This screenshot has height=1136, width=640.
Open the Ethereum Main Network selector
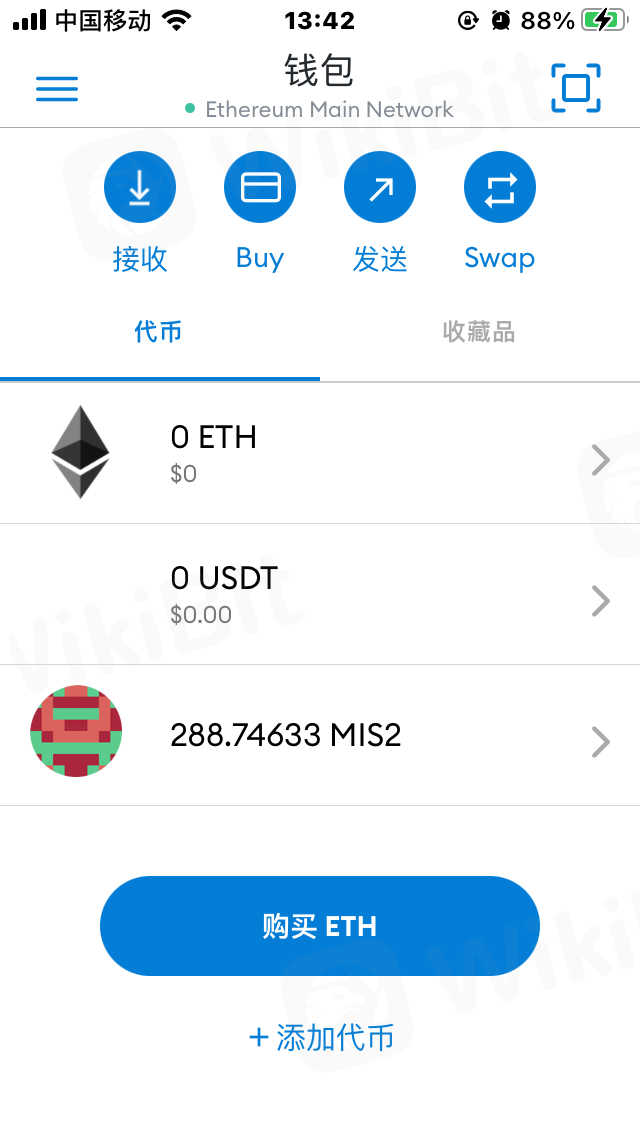tap(320, 109)
